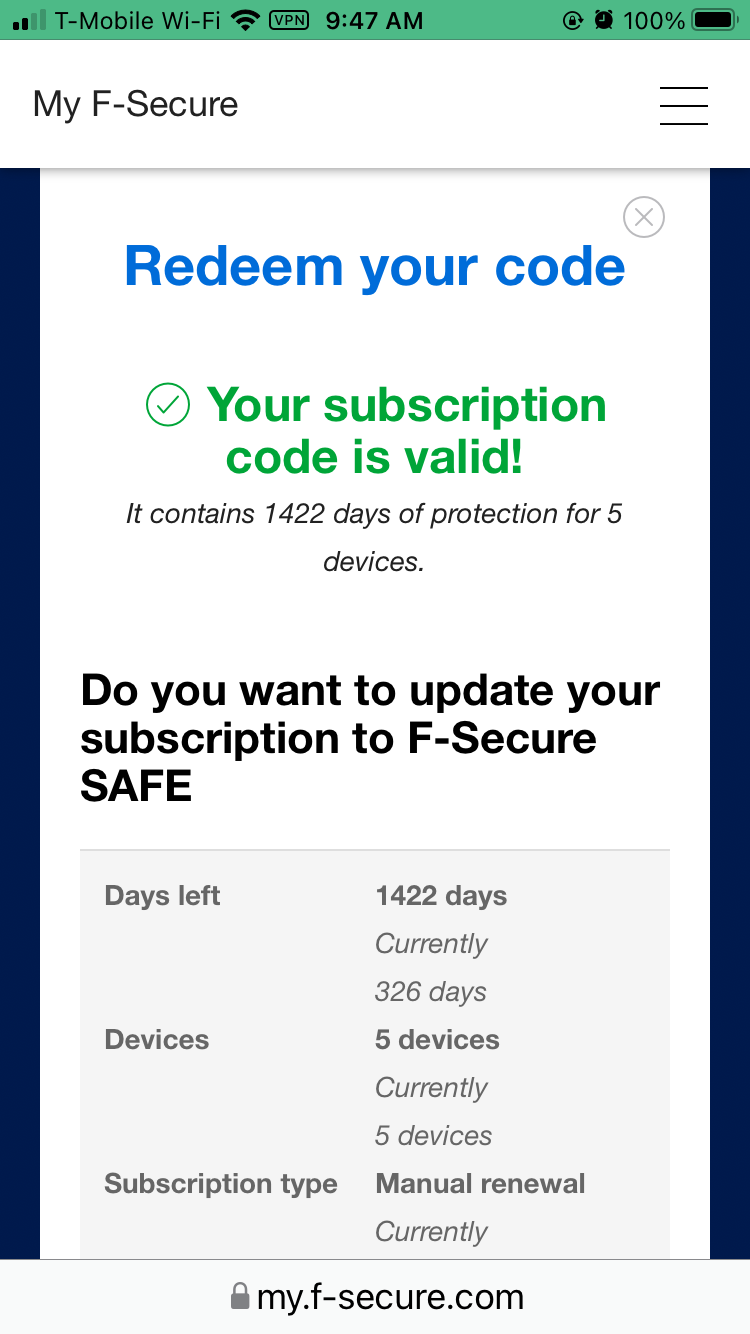Open the My F-Secure home link

pos(136,104)
